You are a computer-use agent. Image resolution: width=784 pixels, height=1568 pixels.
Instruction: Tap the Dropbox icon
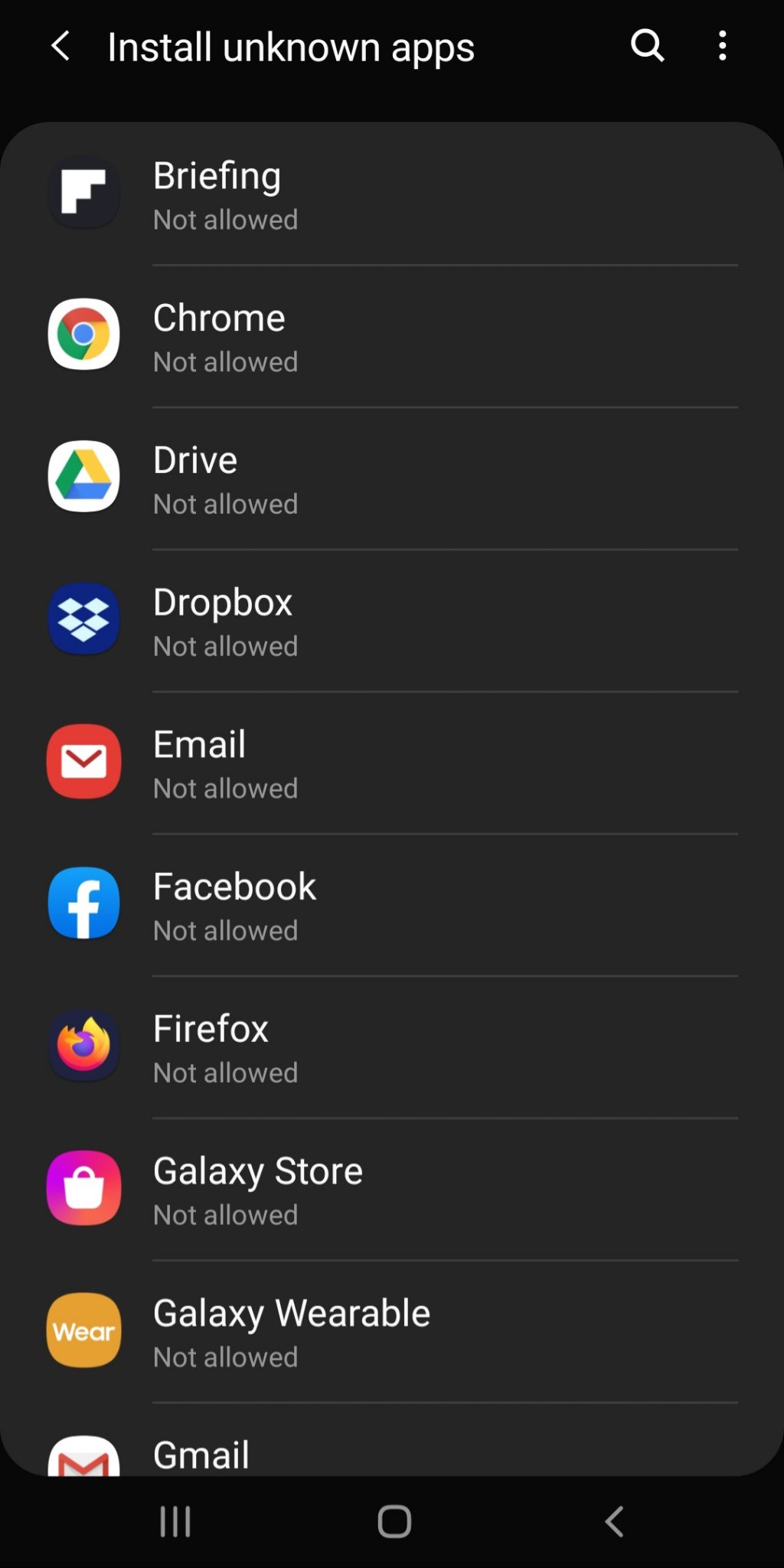pyautogui.click(x=83, y=619)
